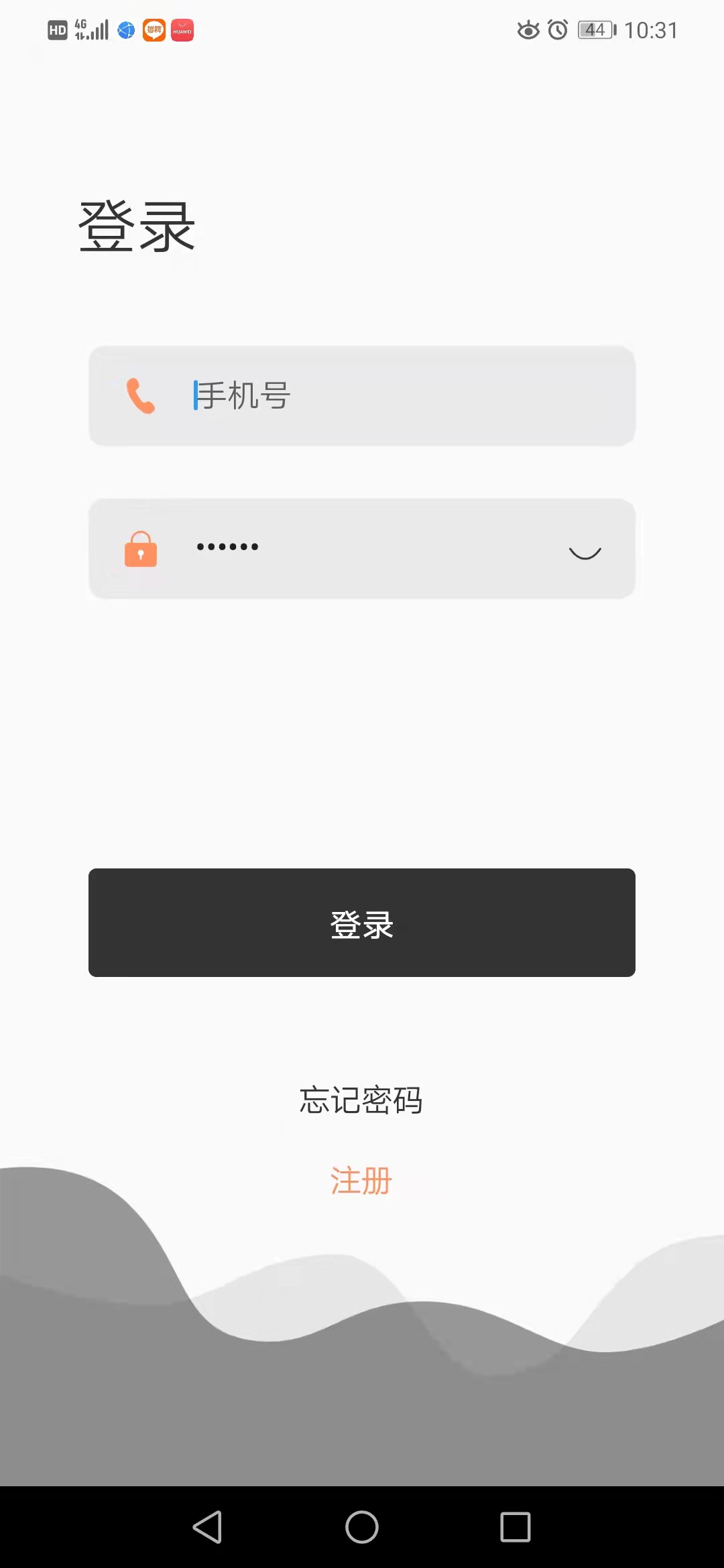Tap the 手机号 phone number field

pyautogui.click(x=362, y=395)
